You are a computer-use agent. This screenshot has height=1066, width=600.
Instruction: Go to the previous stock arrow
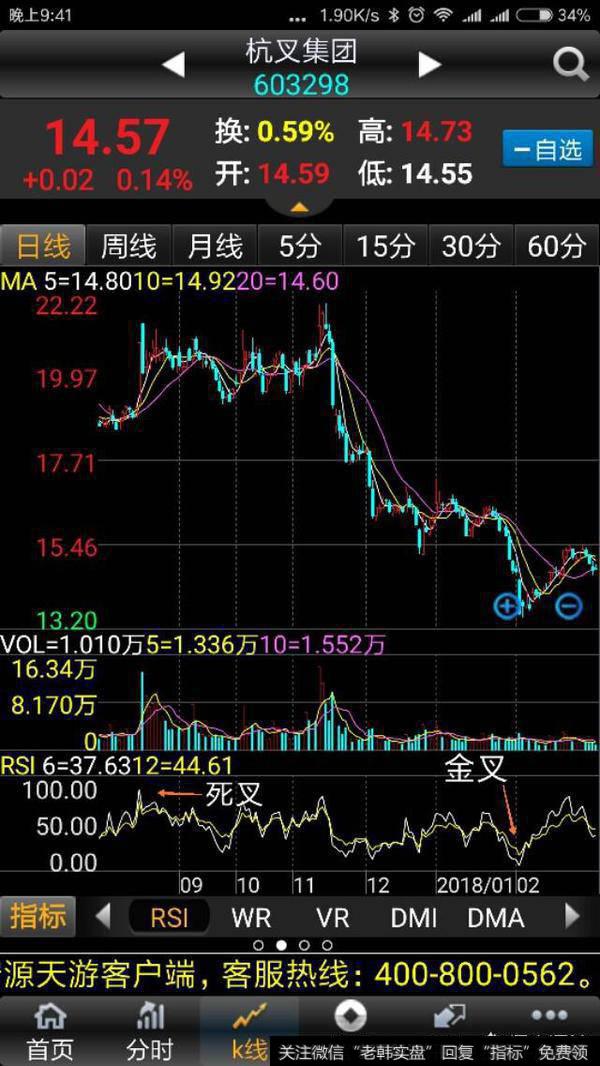coord(173,66)
